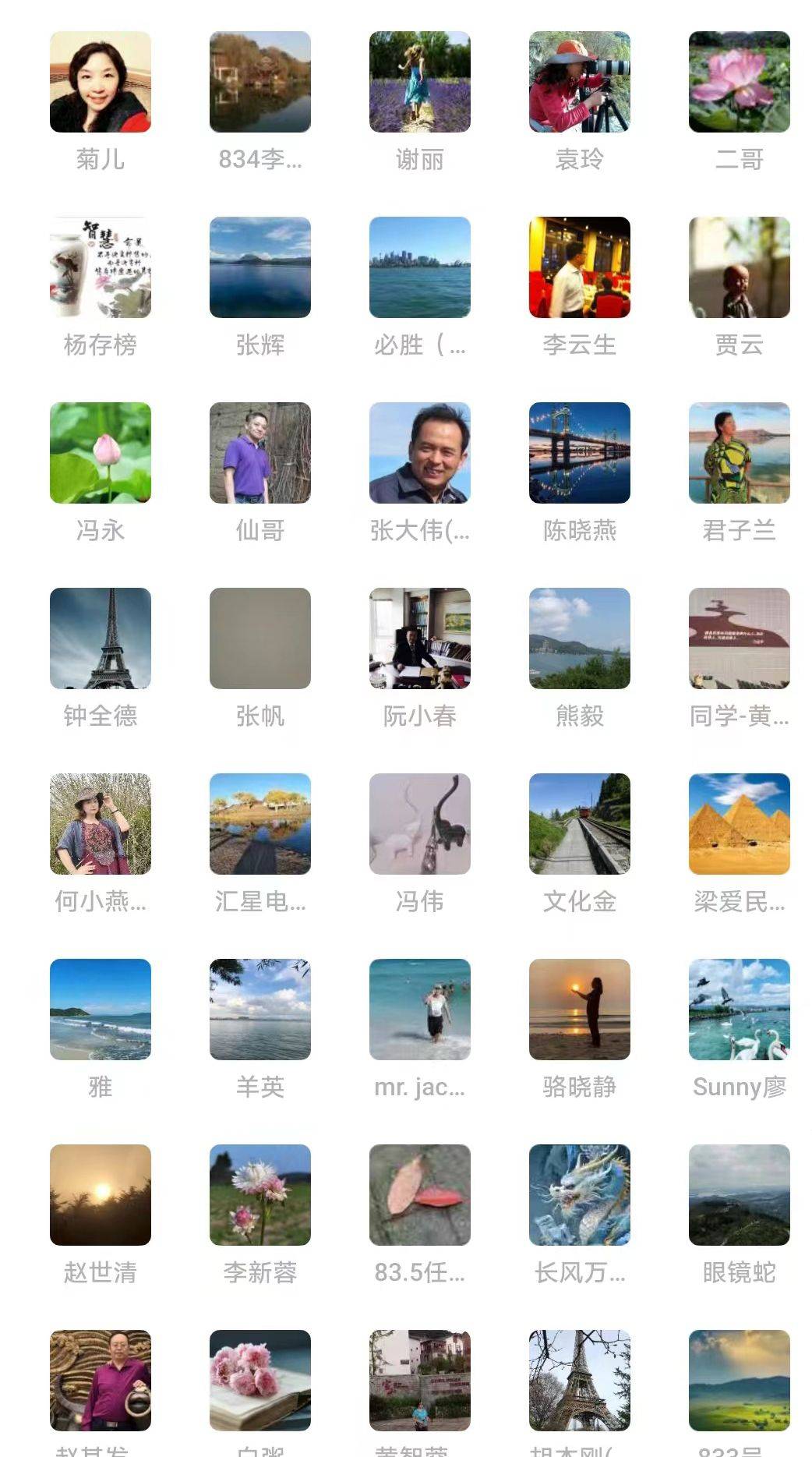Open group member 菊儿's profile

(x=100, y=82)
